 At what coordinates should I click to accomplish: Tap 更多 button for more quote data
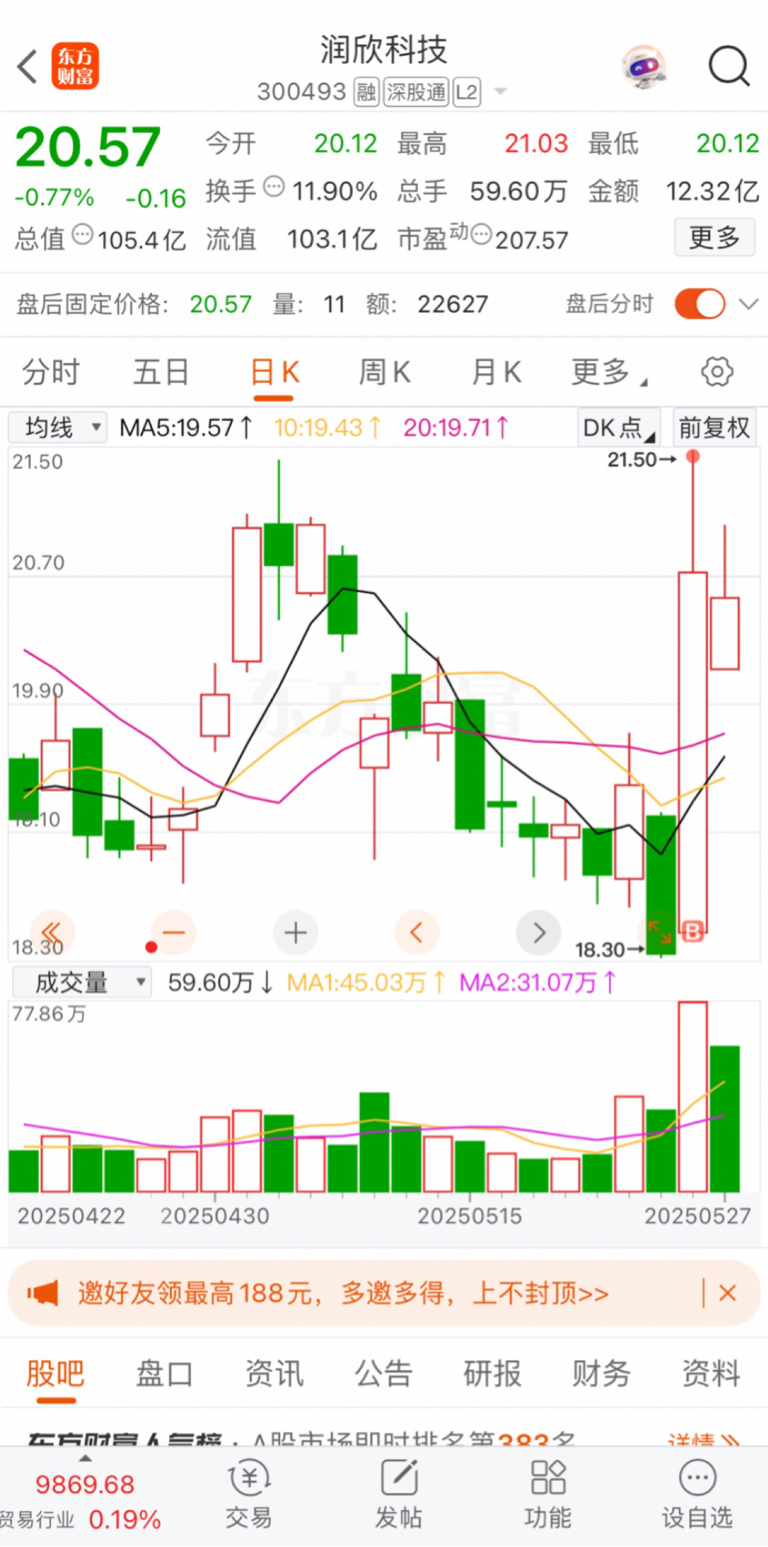click(714, 238)
